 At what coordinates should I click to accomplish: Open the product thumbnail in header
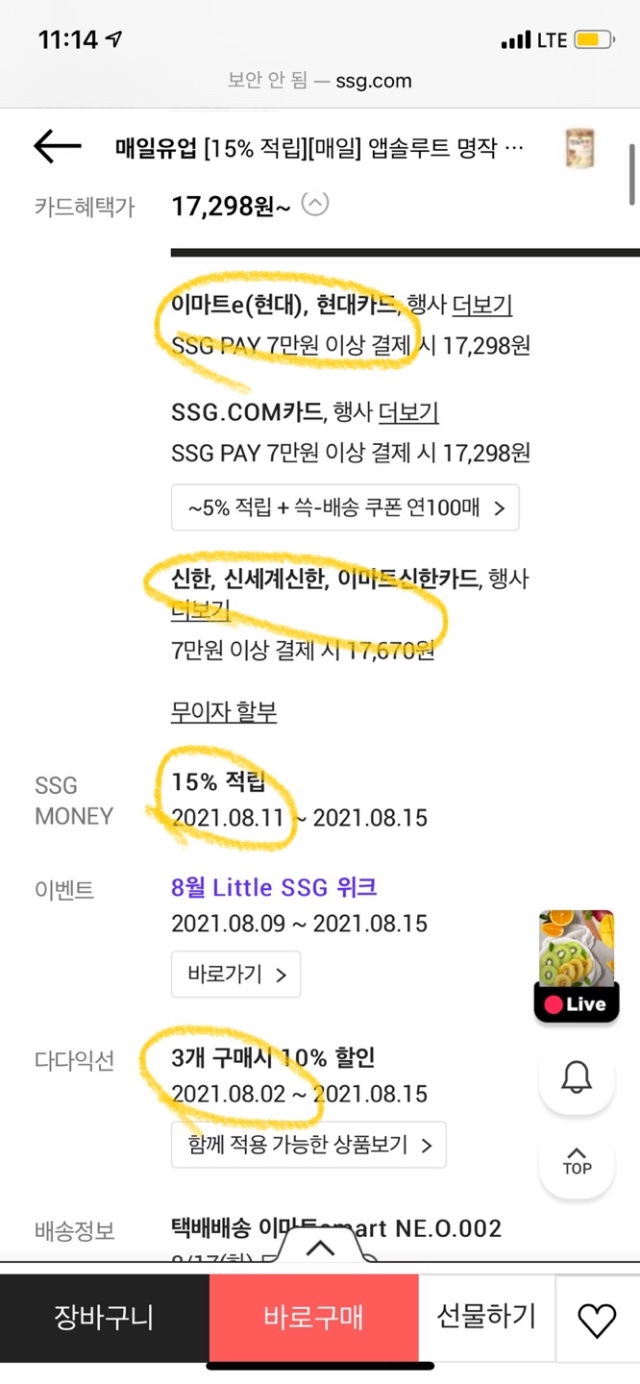click(x=580, y=147)
